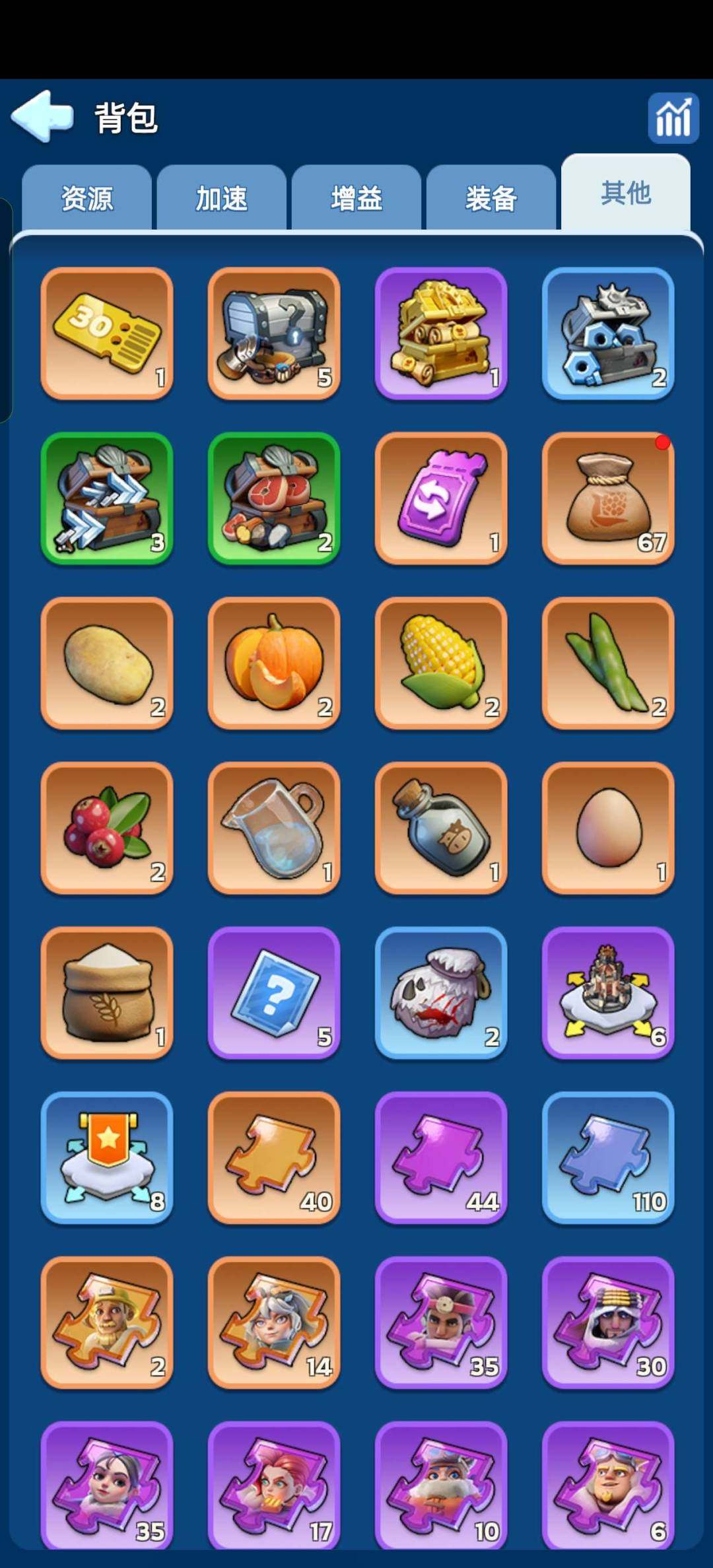Select the flour sack item
713x1568 pixels.
107,993
